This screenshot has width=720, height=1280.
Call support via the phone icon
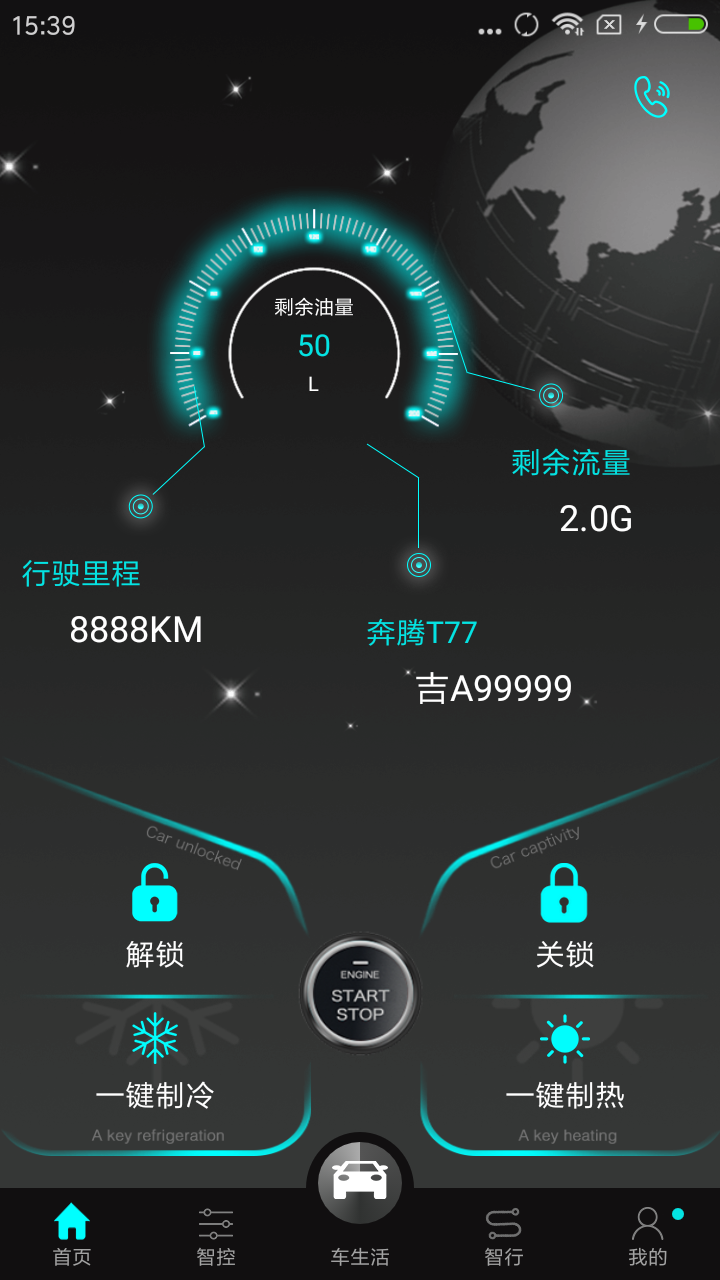click(x=651, y=97)
